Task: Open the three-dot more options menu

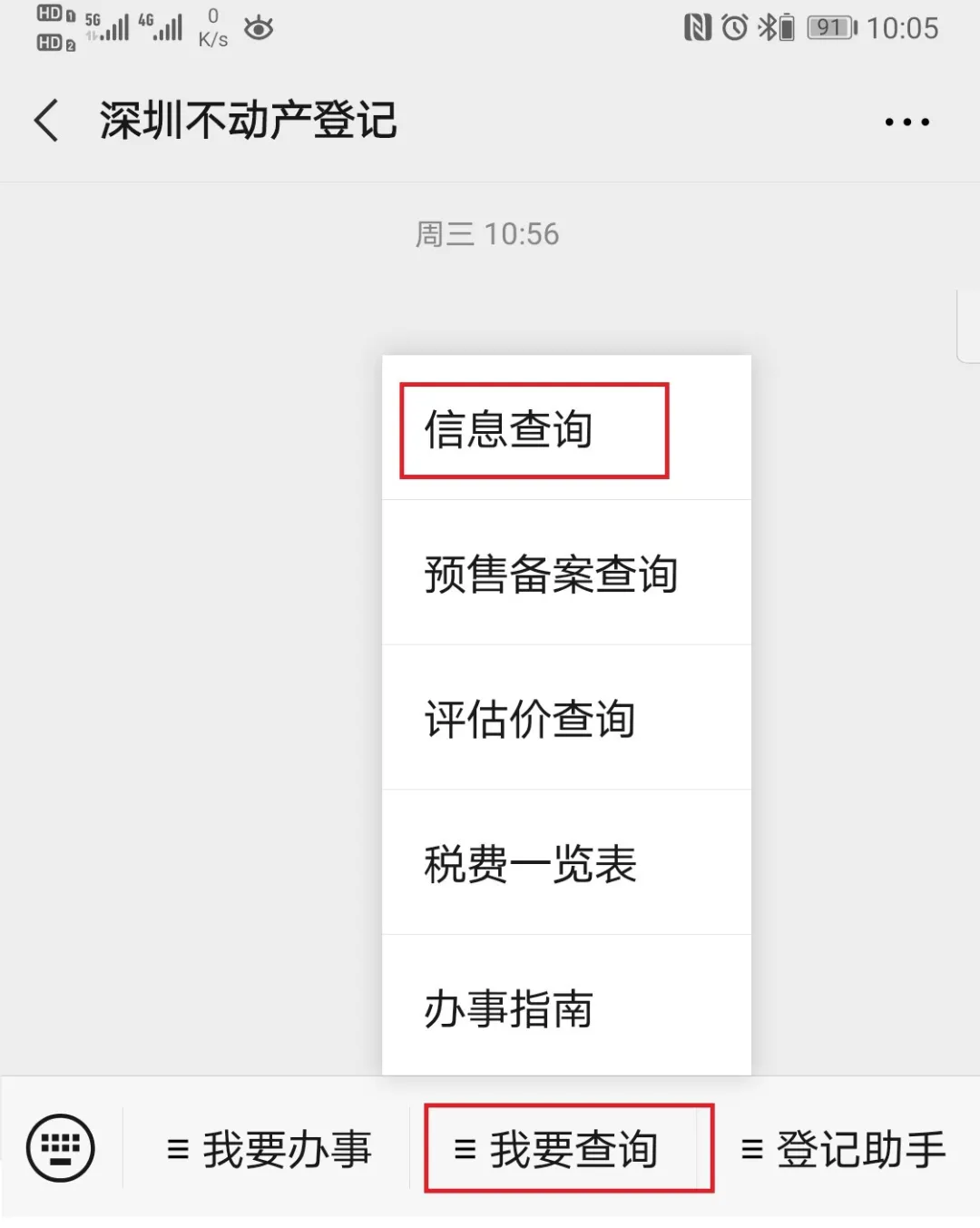Action: pyautogui.click(x=906, y=122)
